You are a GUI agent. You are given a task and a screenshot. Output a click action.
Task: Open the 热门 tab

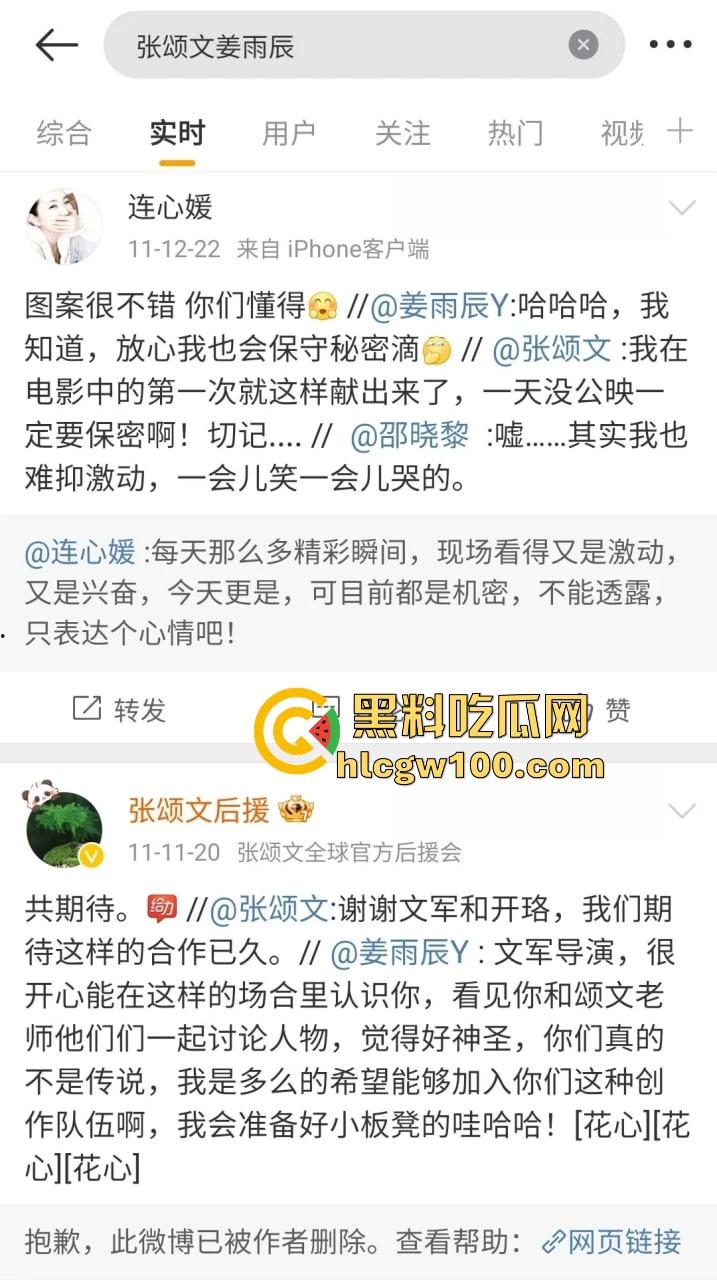515,133
